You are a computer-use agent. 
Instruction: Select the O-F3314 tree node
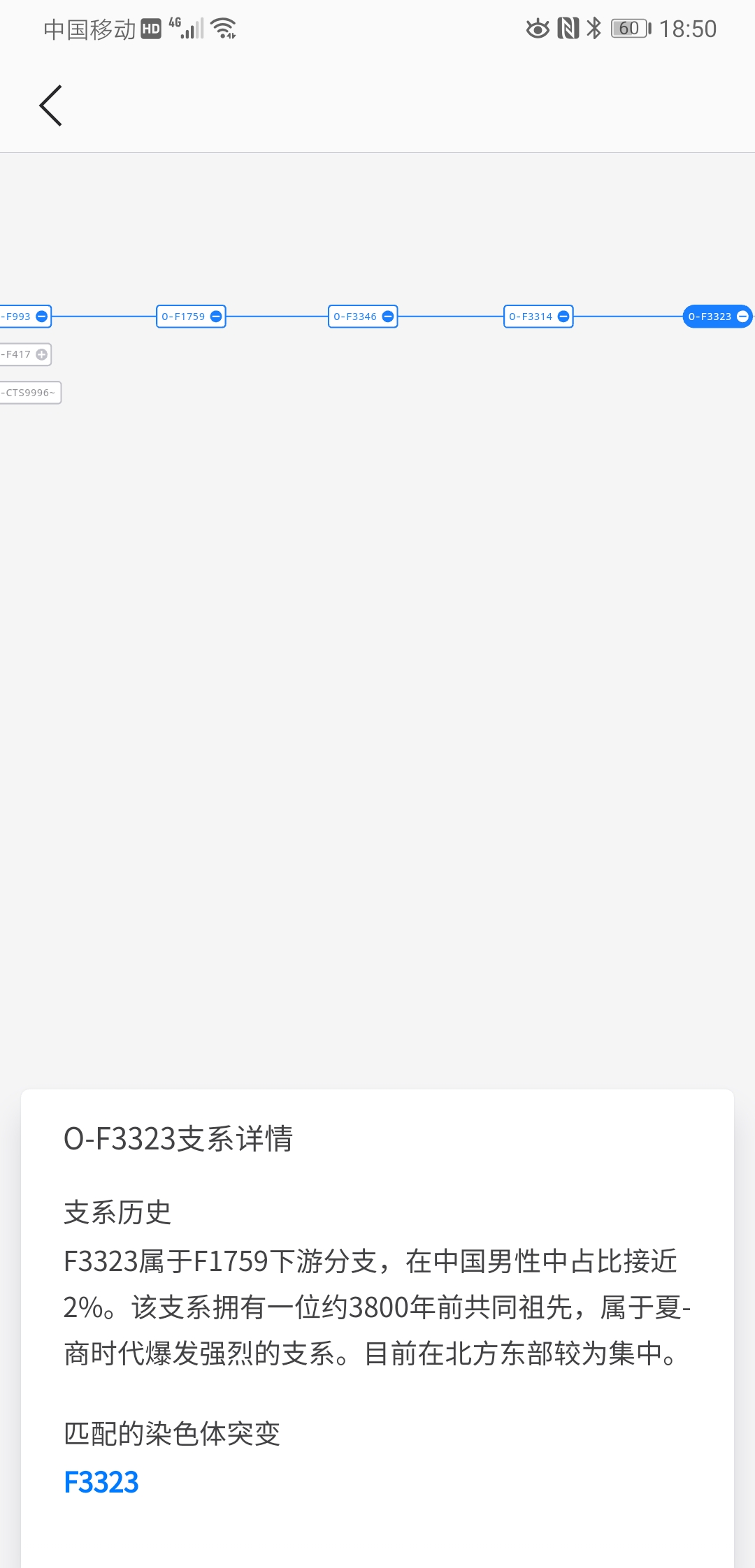538,317
